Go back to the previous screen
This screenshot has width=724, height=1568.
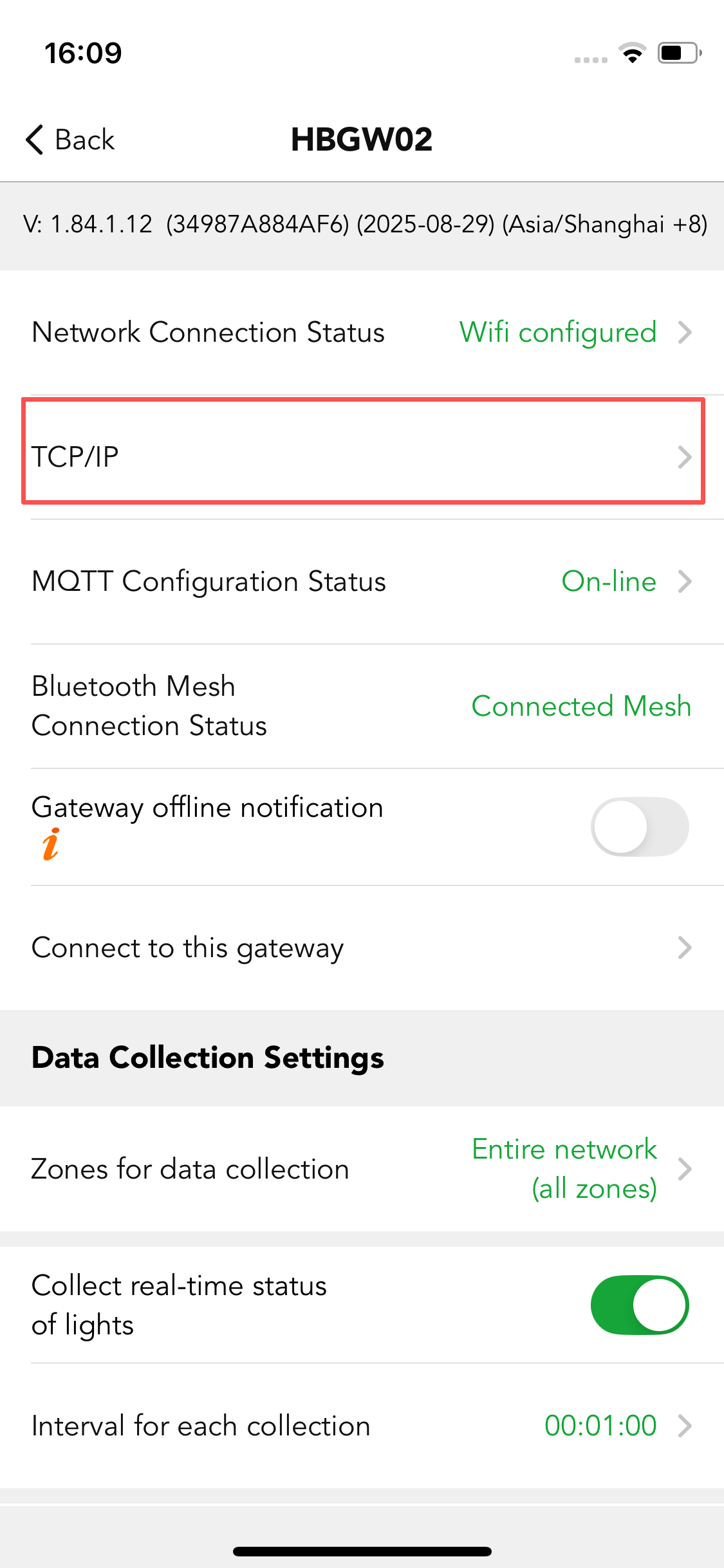[x=70, y=140]
